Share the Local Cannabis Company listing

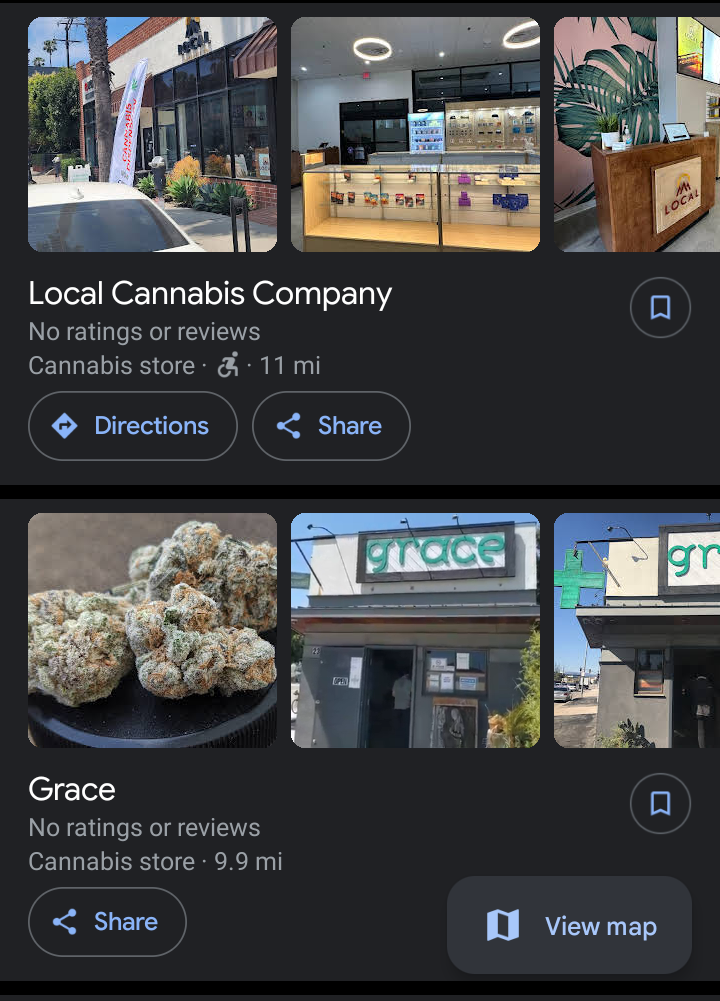point(331,426)
